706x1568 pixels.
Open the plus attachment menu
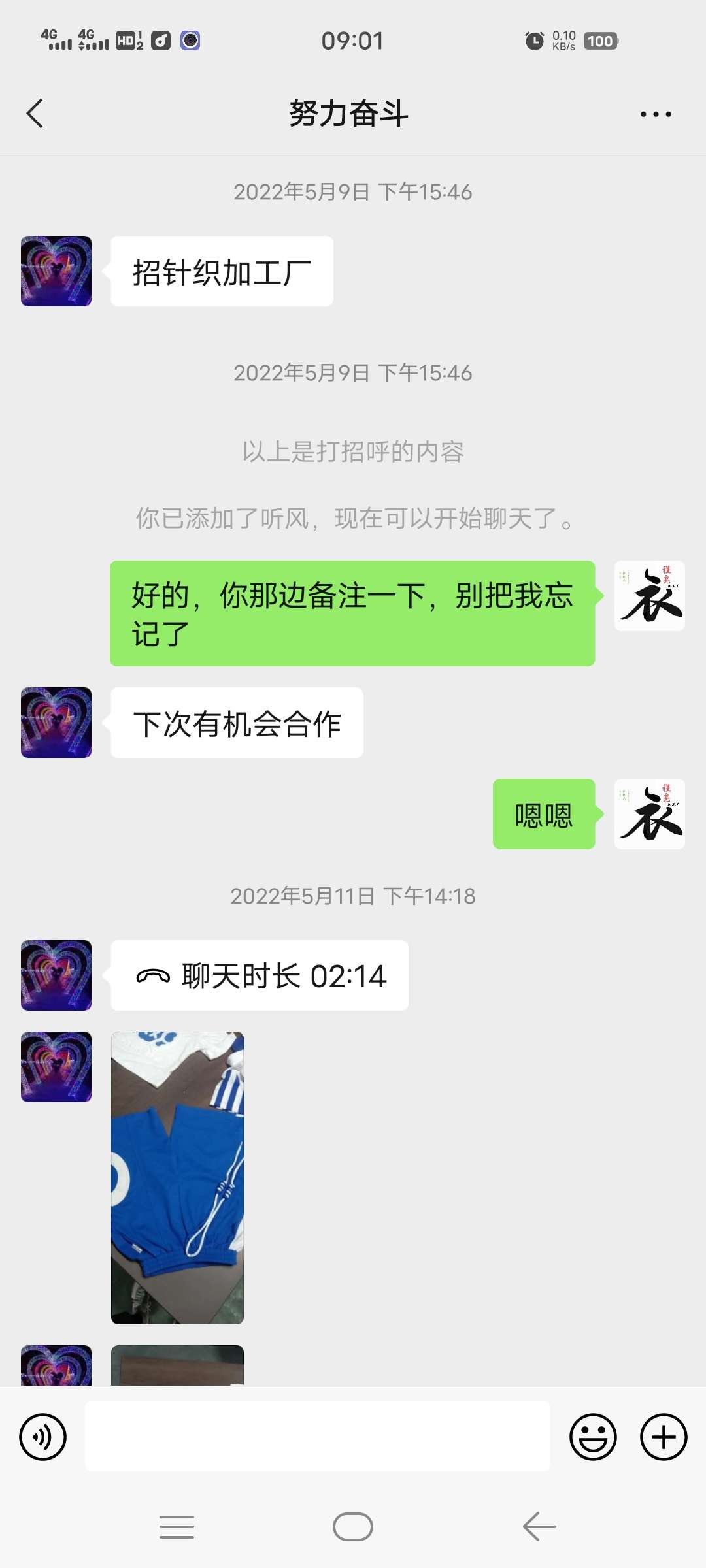[663, 1437]
